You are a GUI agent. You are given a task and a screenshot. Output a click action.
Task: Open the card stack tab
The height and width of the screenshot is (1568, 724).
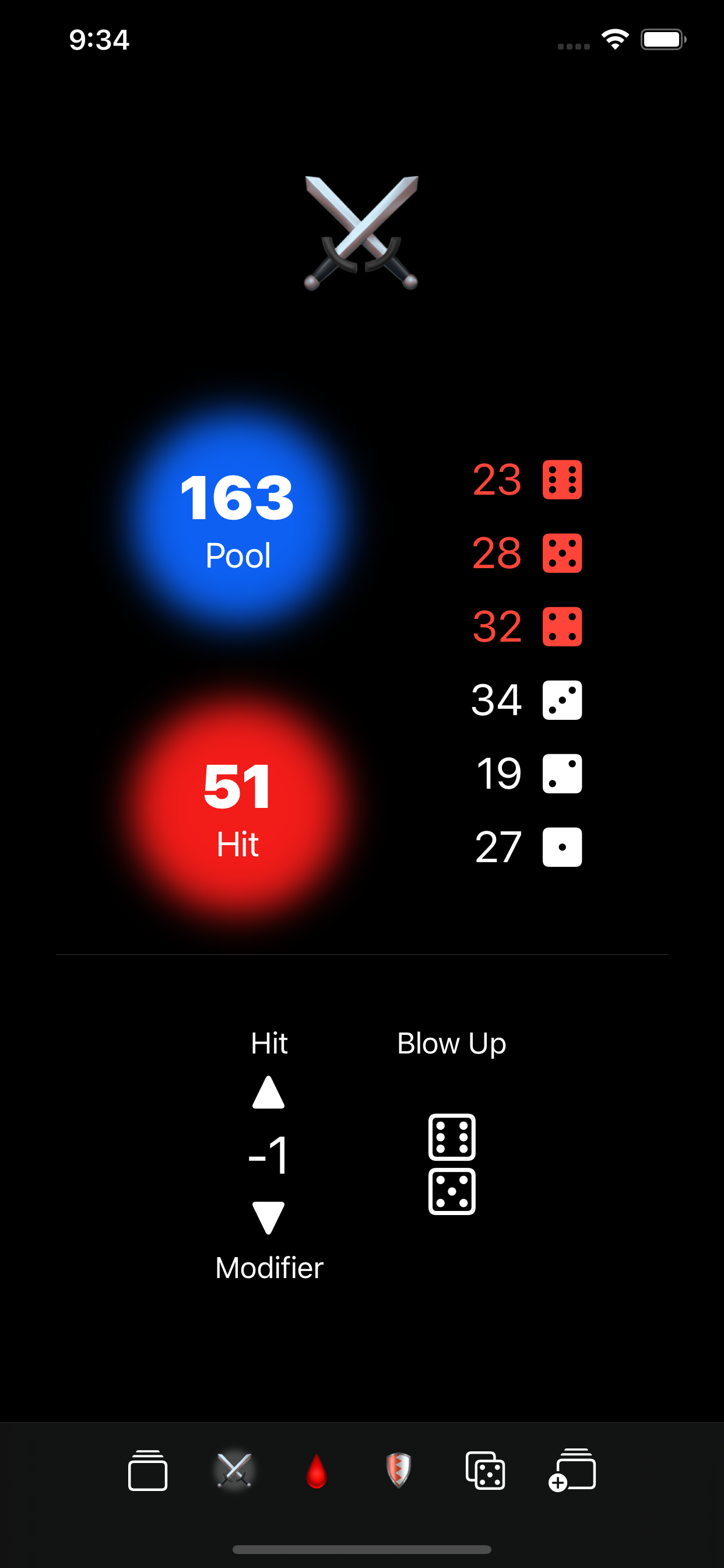(x=148, y=1471)
